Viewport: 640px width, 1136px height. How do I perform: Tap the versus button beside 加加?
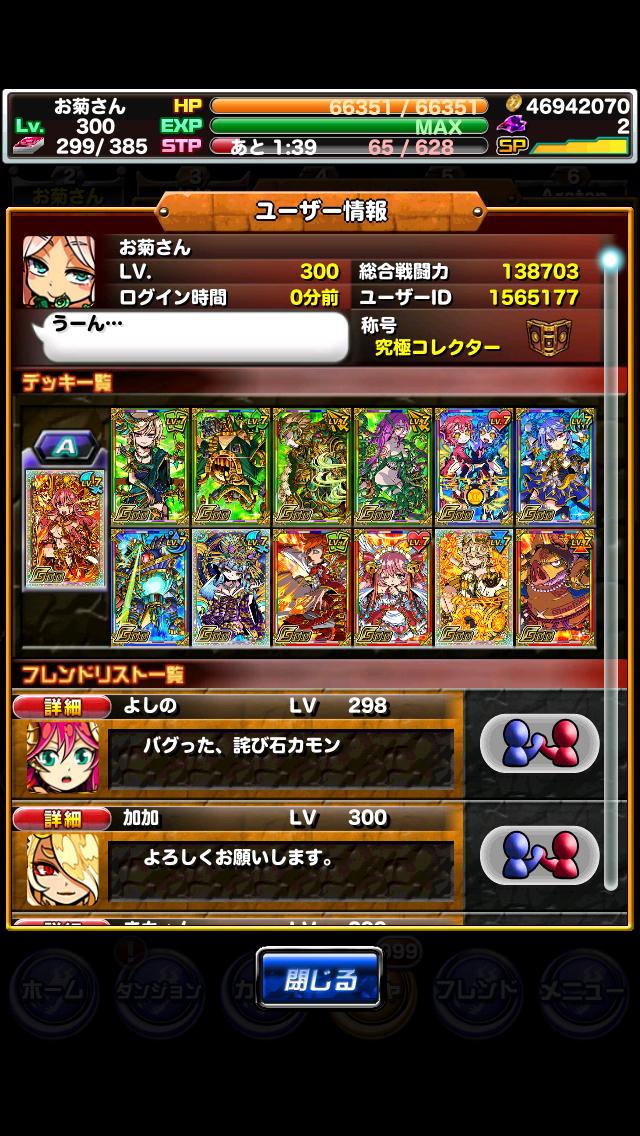[x=539, y=856]
